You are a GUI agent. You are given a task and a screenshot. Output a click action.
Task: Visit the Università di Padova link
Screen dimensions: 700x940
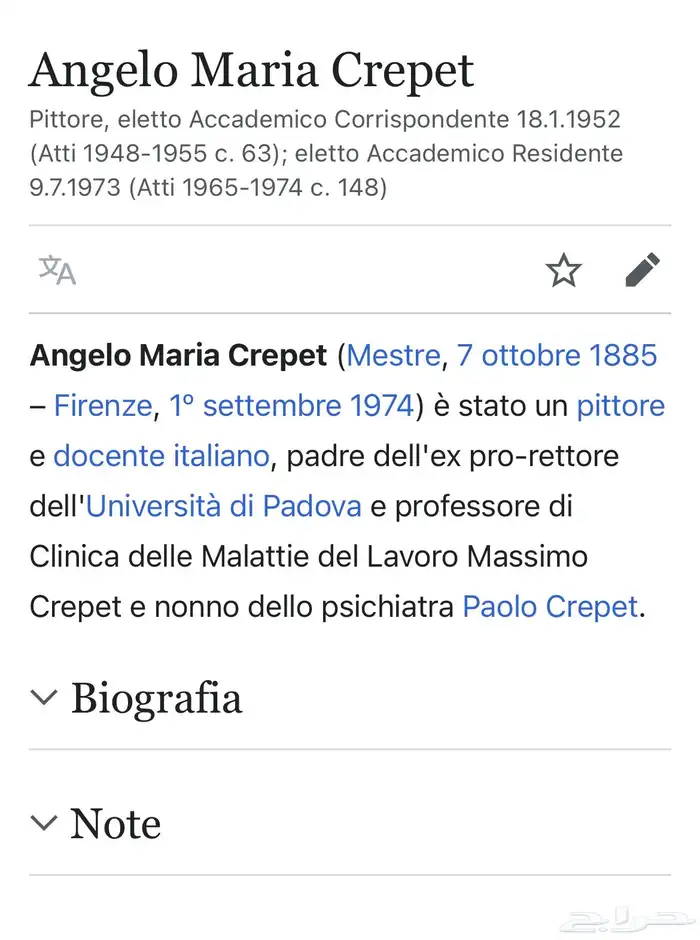point(223,506)
